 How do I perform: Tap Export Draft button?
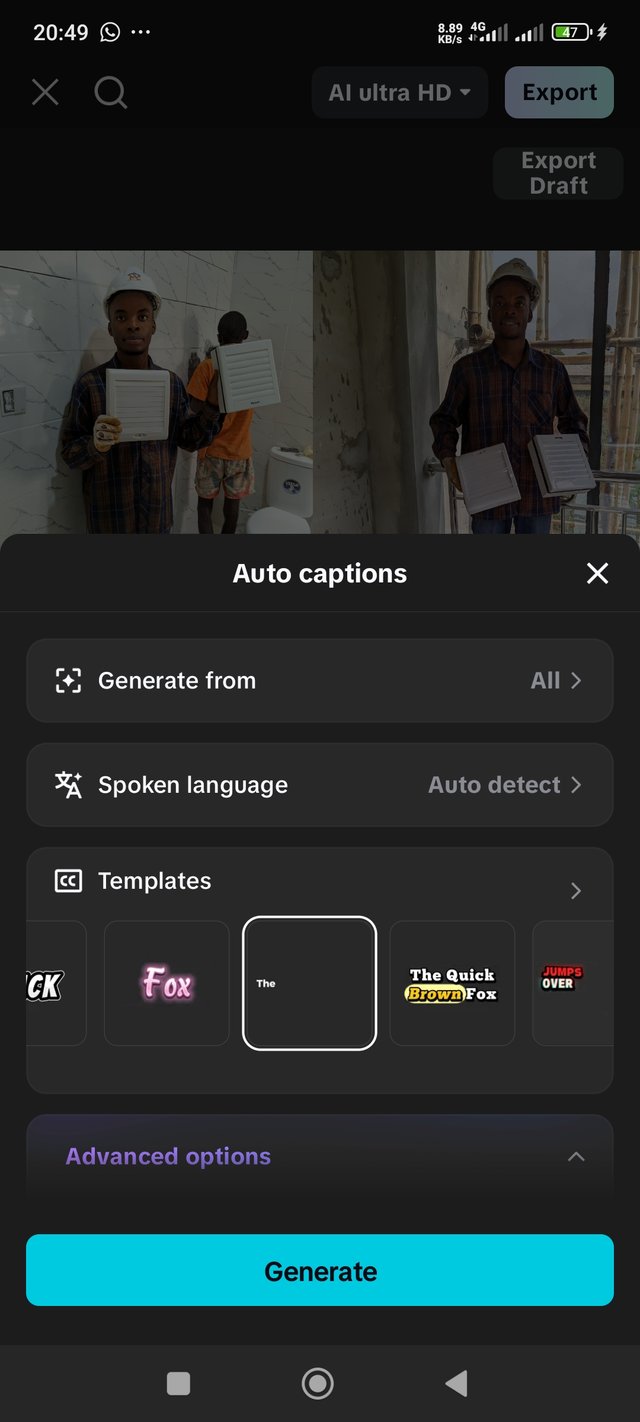pos(558,173)
